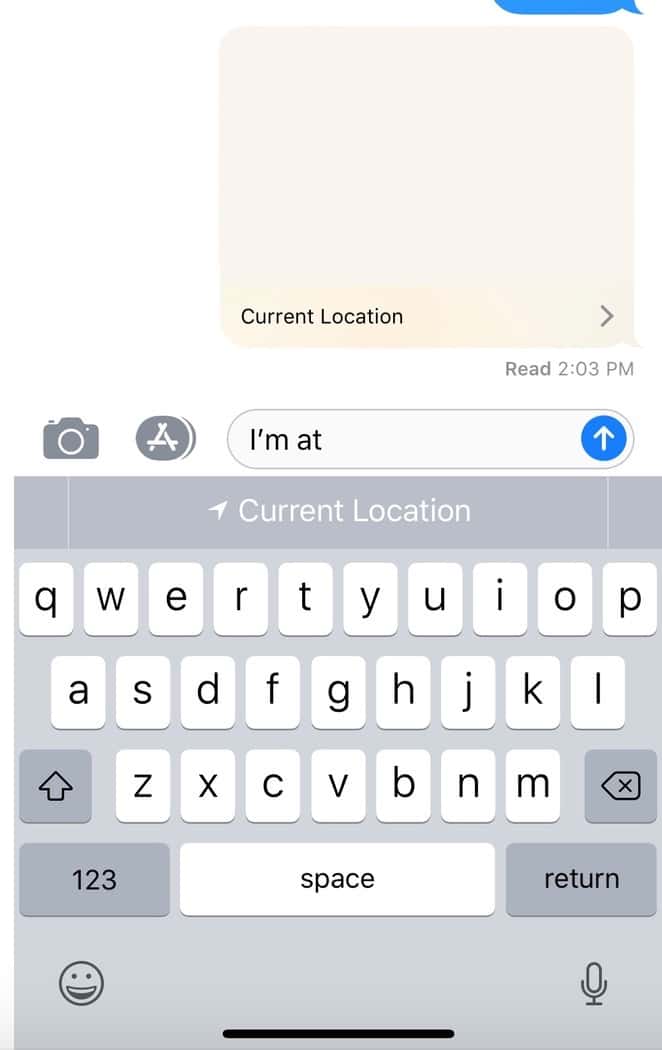Switch to the 123 number keyboard
662x1050 pixels.
(94, 879)
